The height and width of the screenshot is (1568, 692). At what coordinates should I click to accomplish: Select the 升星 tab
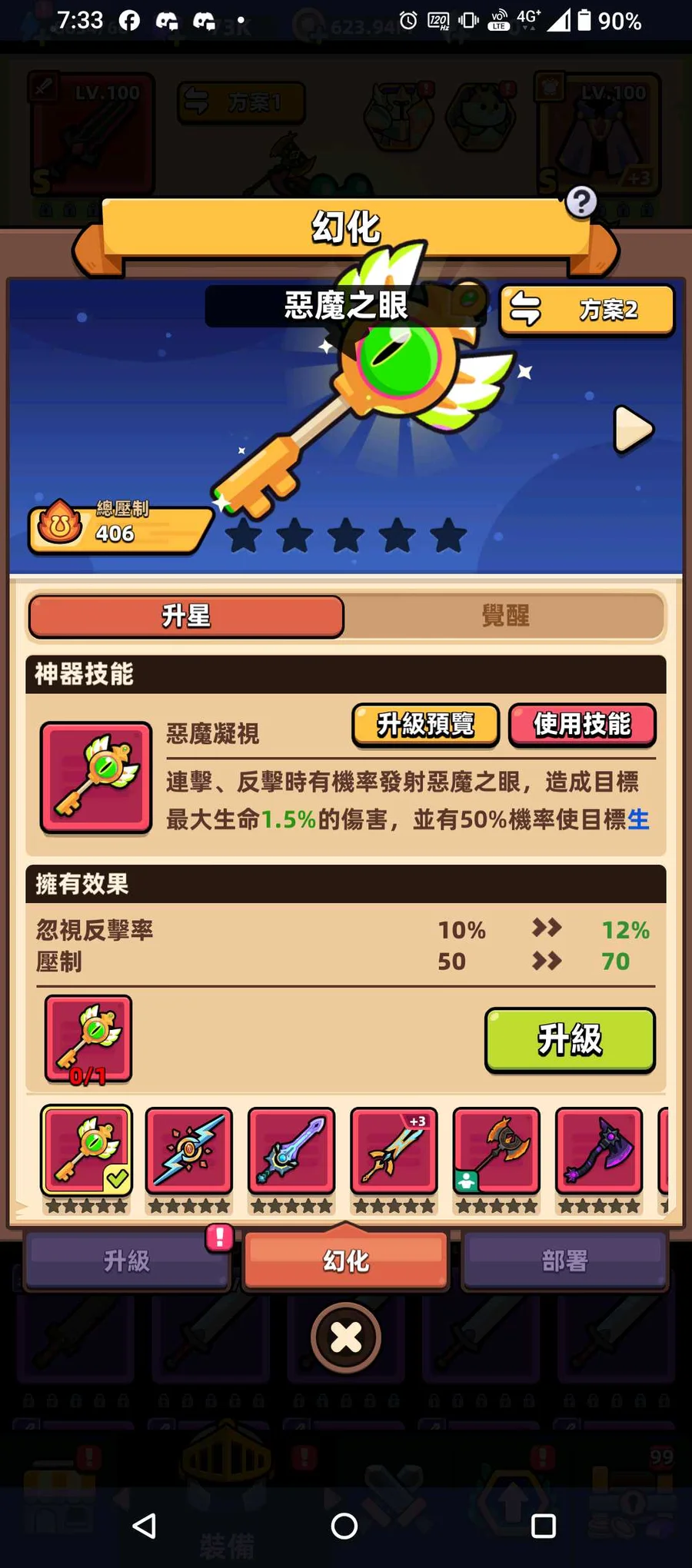pyautogui.click(x=186, y=616)
